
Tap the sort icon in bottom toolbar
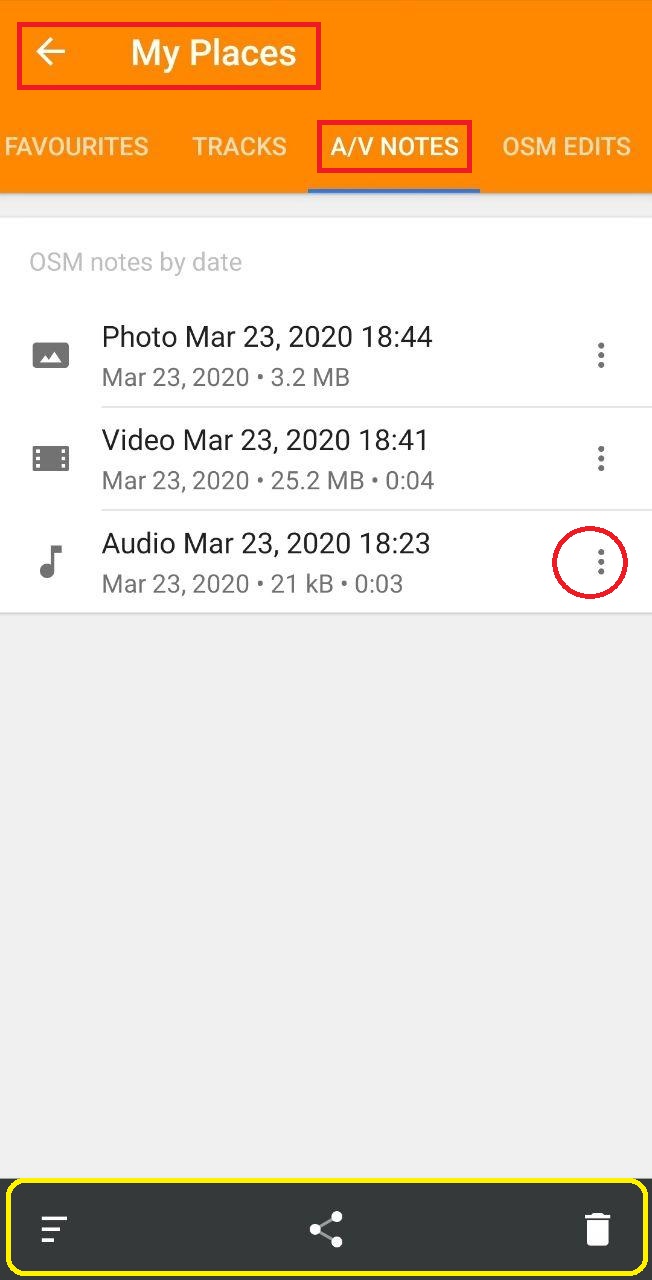click(x=54, y=1229)
